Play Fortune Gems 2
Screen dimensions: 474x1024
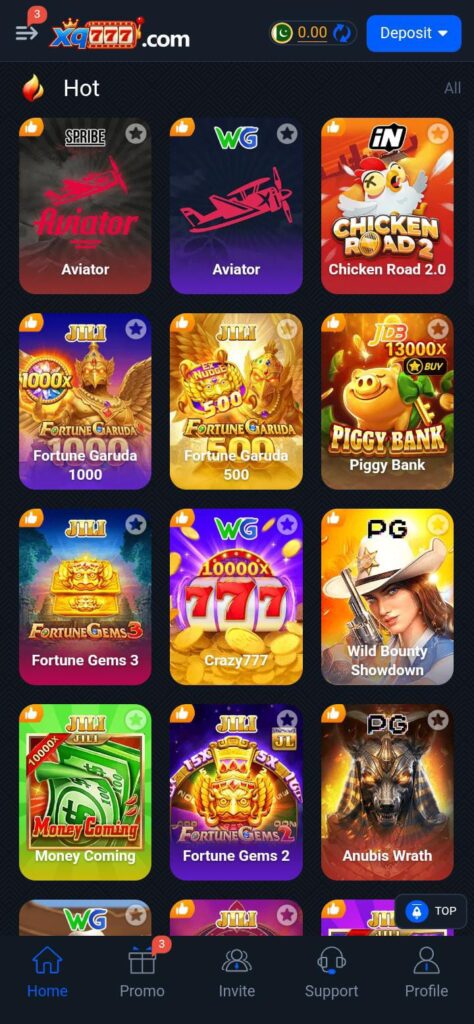pos(236,792)
